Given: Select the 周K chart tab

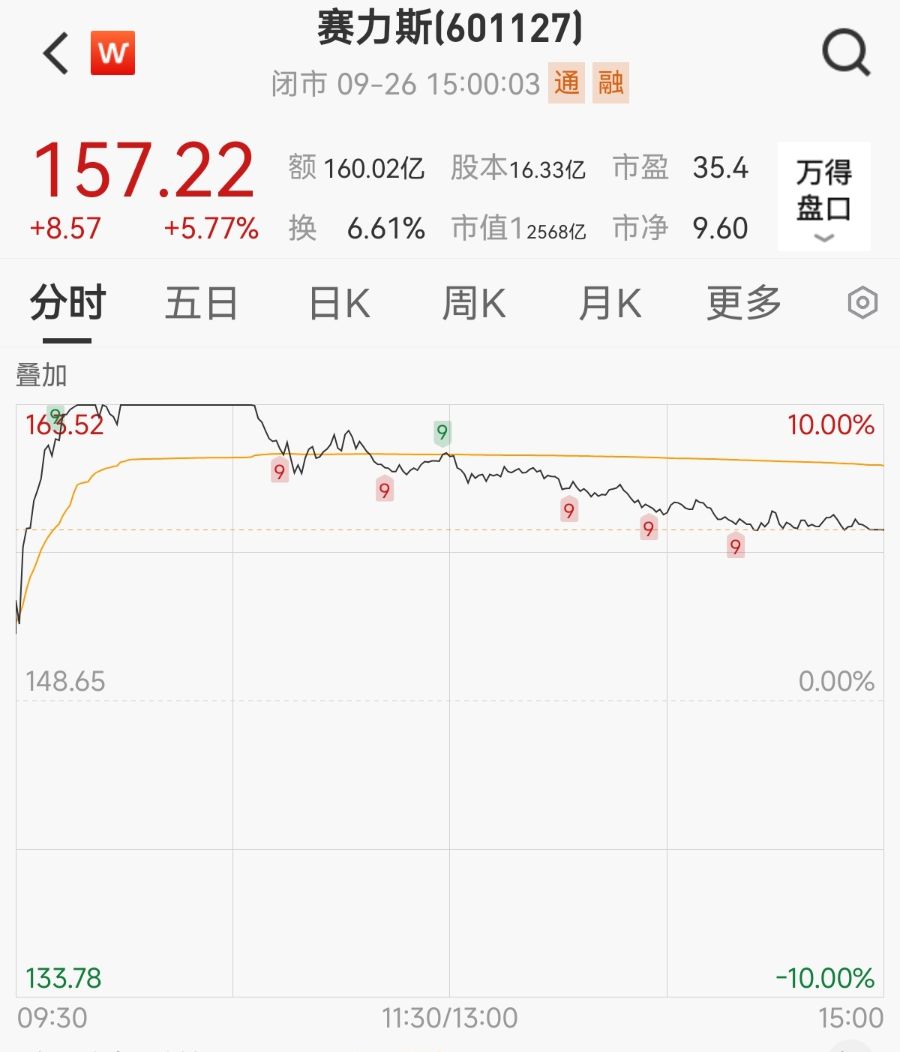Looking at the screenshot, I should click(x=474, y=302).
